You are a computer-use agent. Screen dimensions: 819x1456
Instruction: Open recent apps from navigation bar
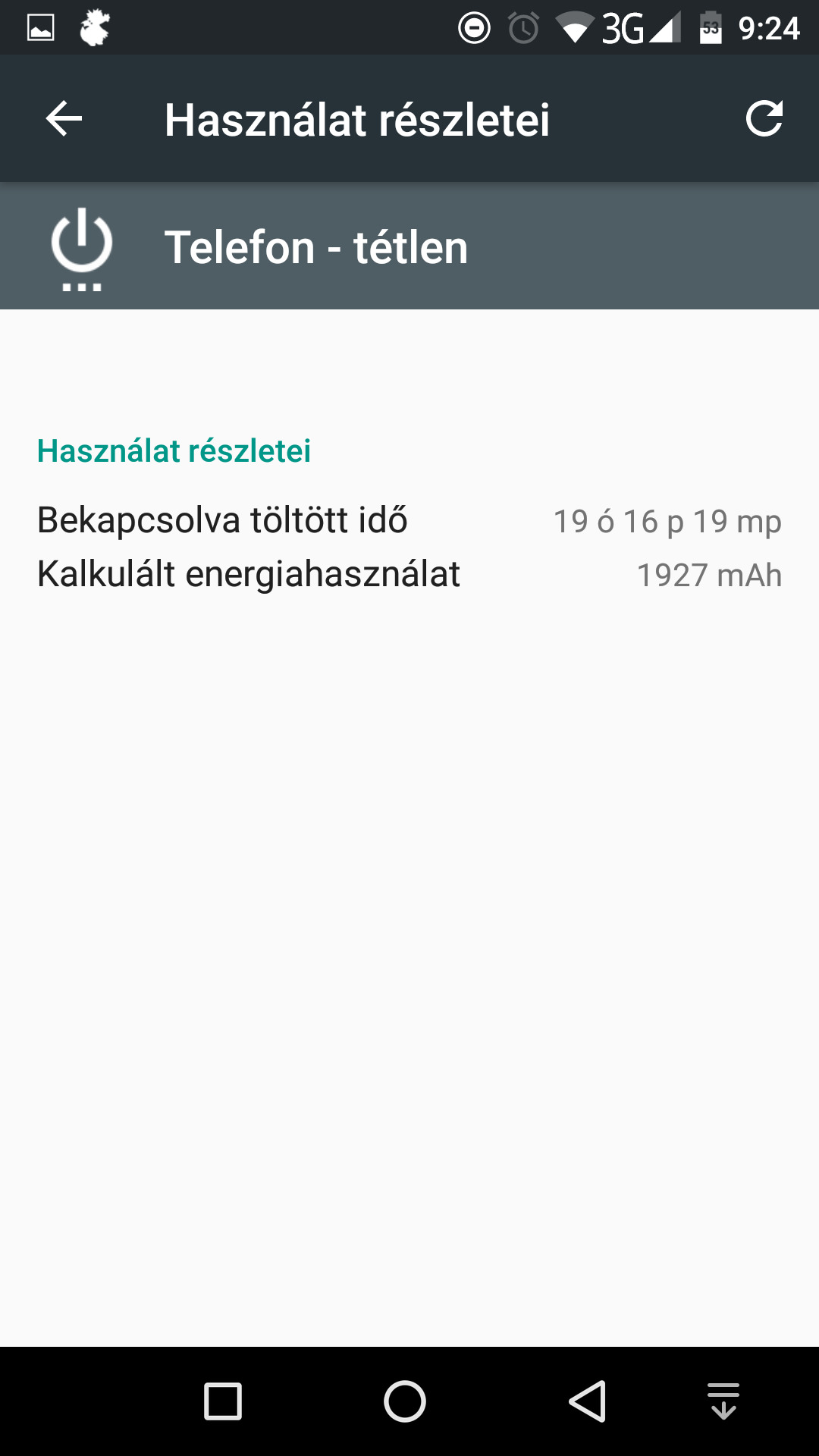click(x=223, y=1401)
